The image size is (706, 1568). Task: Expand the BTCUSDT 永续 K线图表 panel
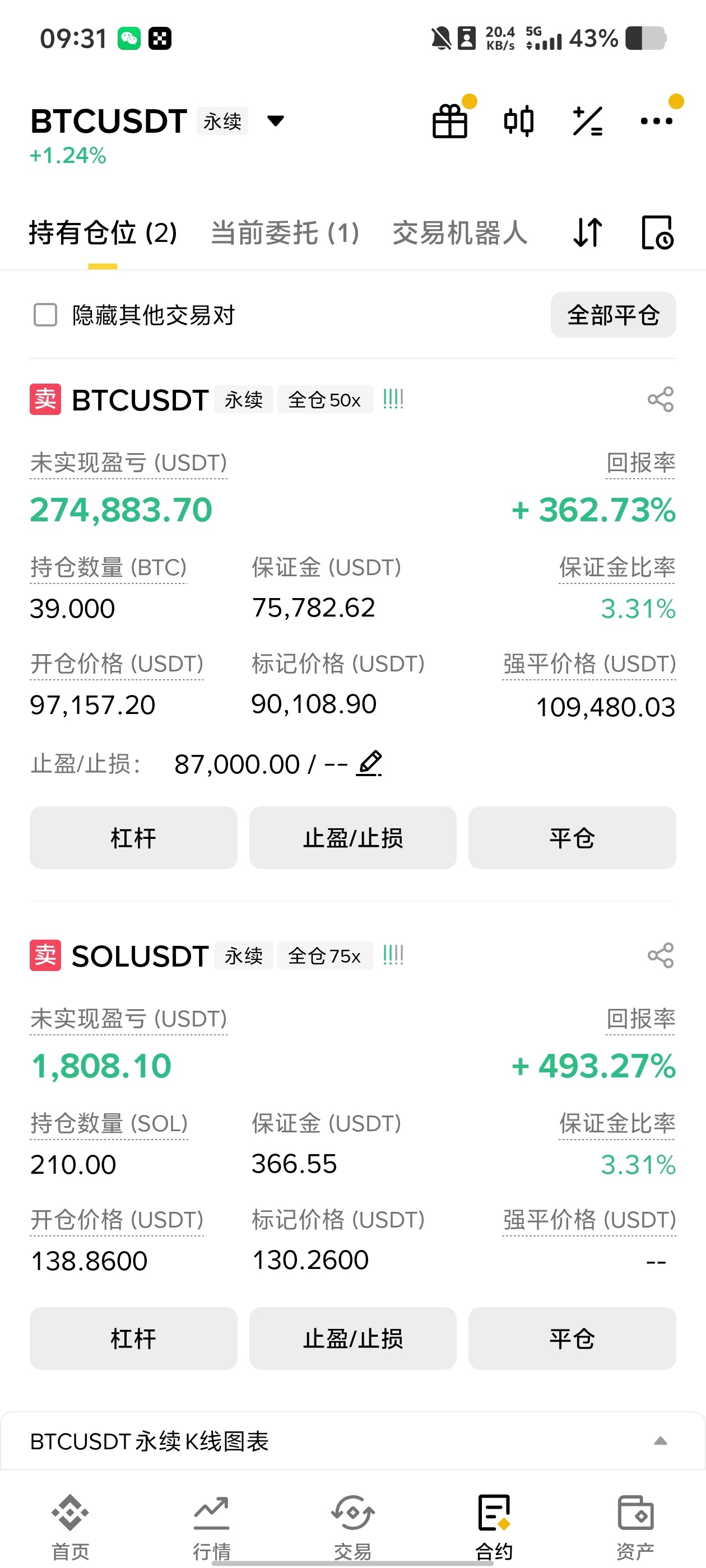click(x=660, y=1441)
